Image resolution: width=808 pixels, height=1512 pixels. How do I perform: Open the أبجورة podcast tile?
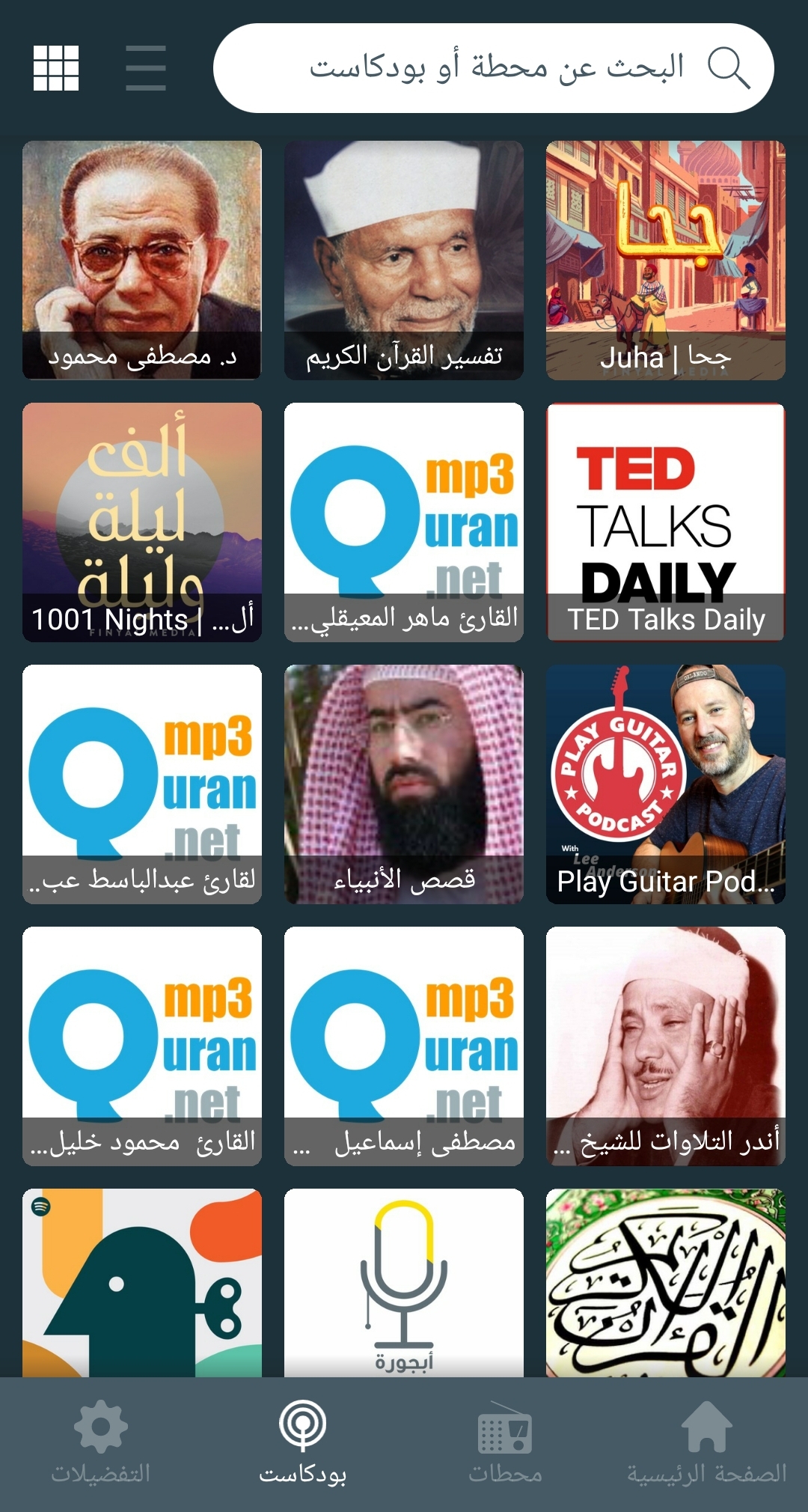click(x=404, y=1283)
